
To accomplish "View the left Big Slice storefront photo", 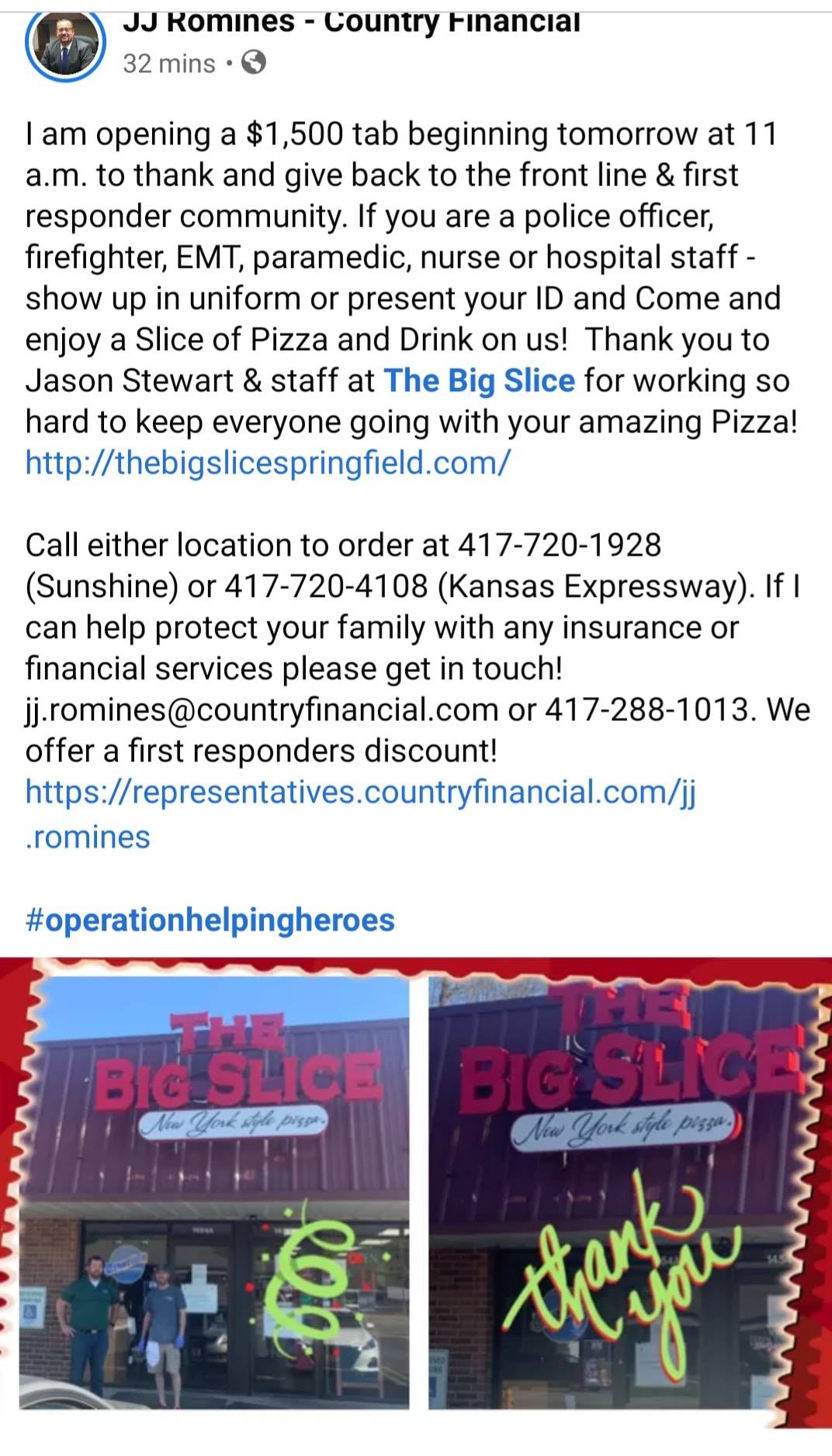I will coord(214,1195).
